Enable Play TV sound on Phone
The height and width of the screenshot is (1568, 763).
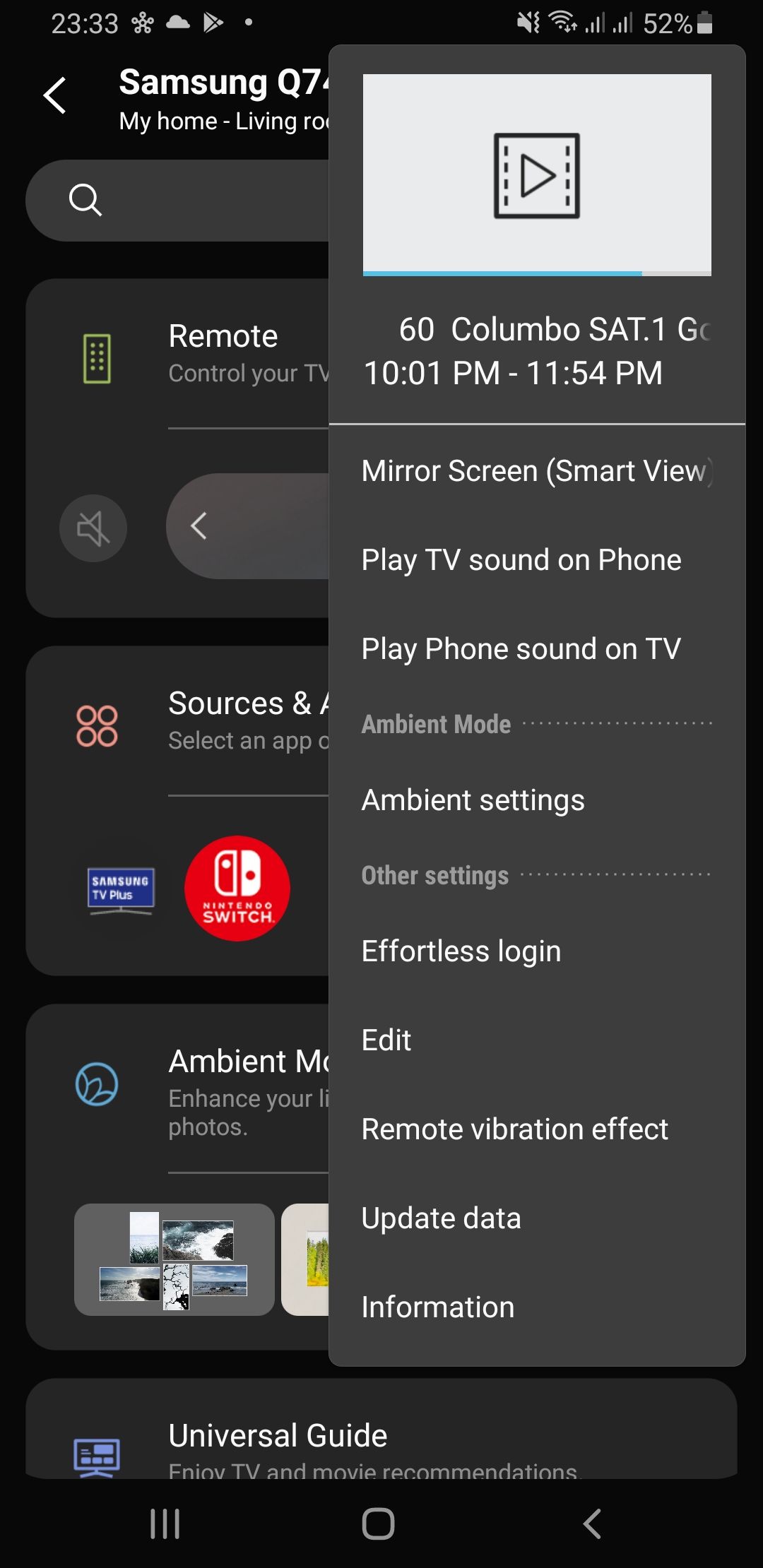(x=521, y=559)
